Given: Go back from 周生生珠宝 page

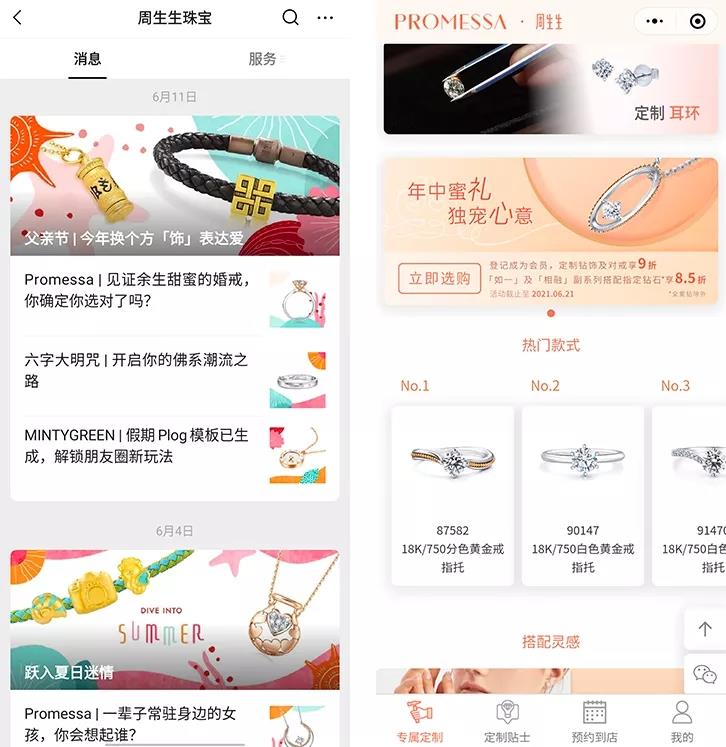Looking at the screenshot, I should coord(18,18).
